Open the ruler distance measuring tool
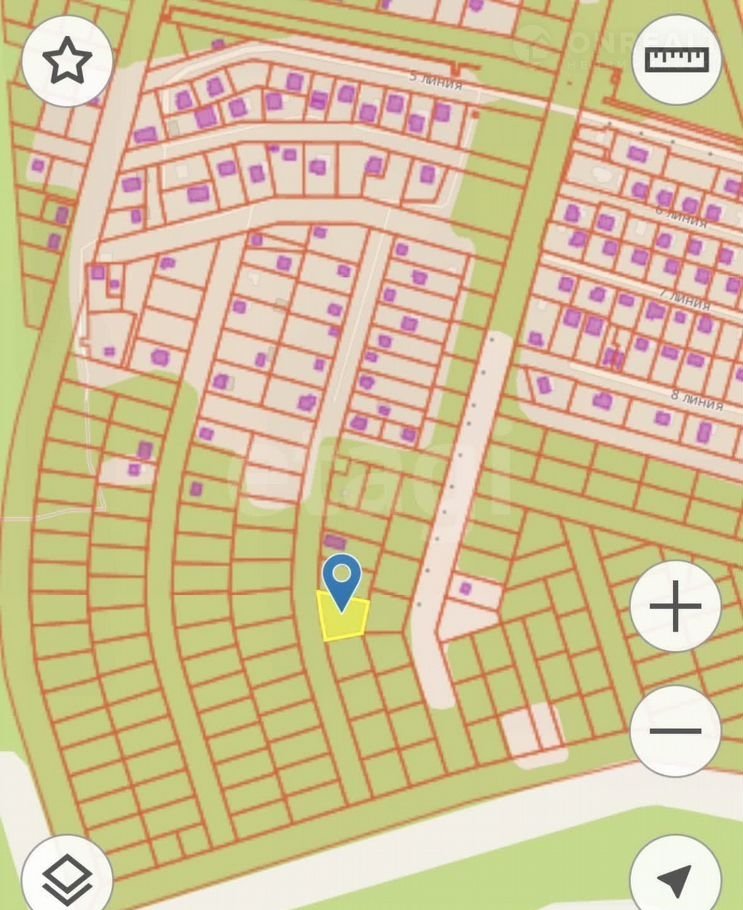Viewport: 743px width, 910px height. tap(676, 59)
